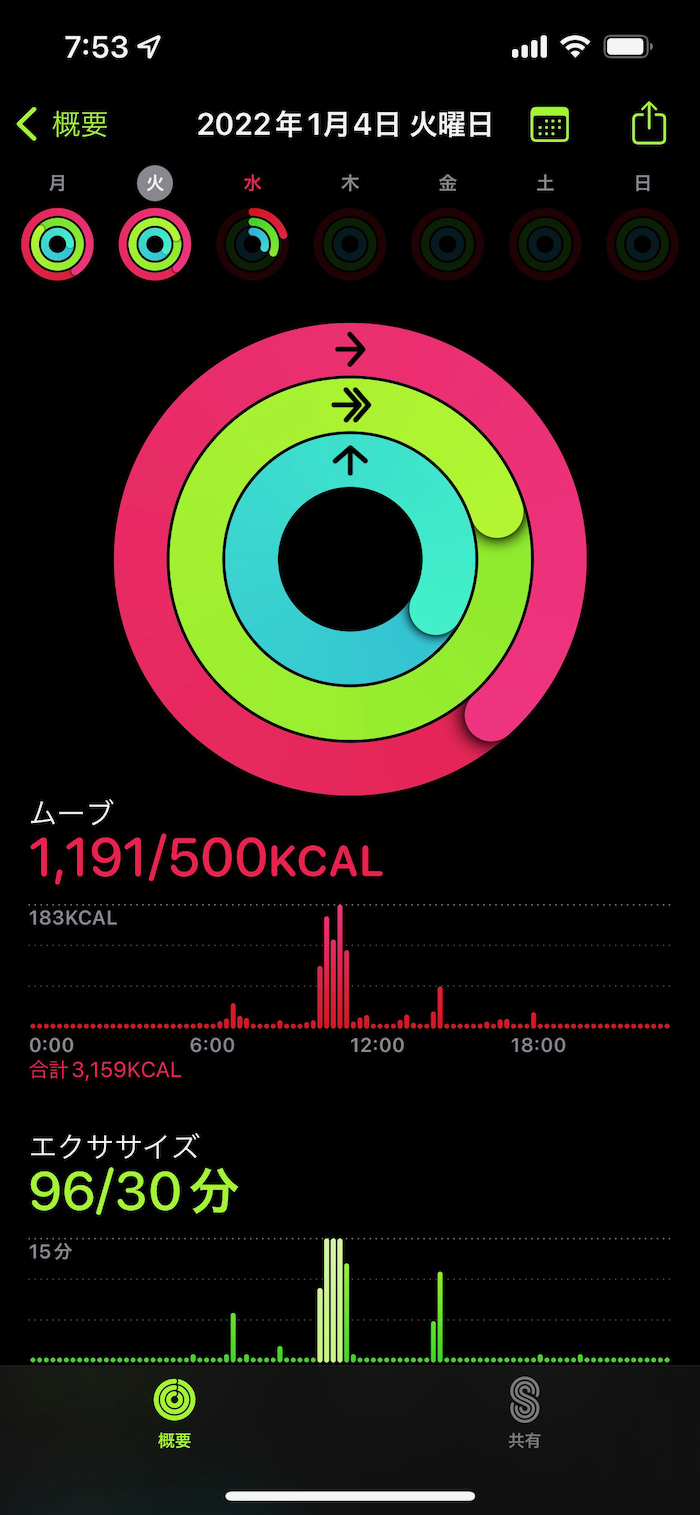Screen dimensions: 700x1515
Task: Switch to the 共有 tab
Action: click(524, 1412)
